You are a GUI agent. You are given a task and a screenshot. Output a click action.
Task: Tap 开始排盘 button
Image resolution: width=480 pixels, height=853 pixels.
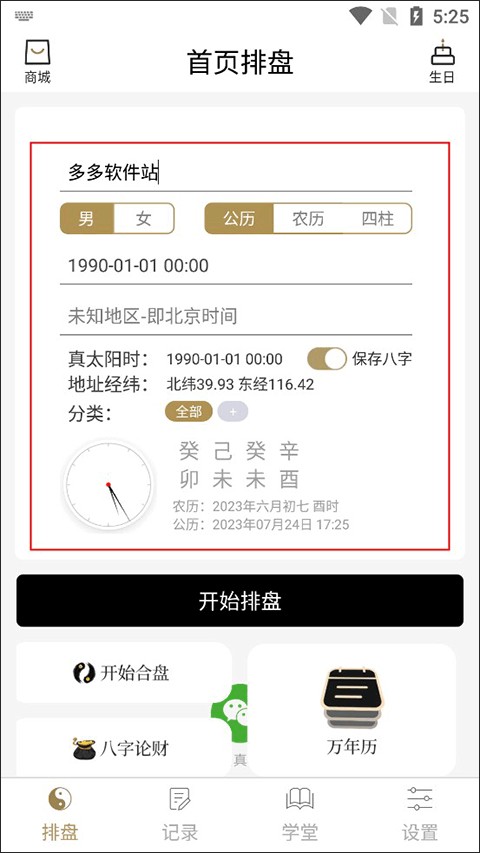pyautogui.click(x=240, y=601)
